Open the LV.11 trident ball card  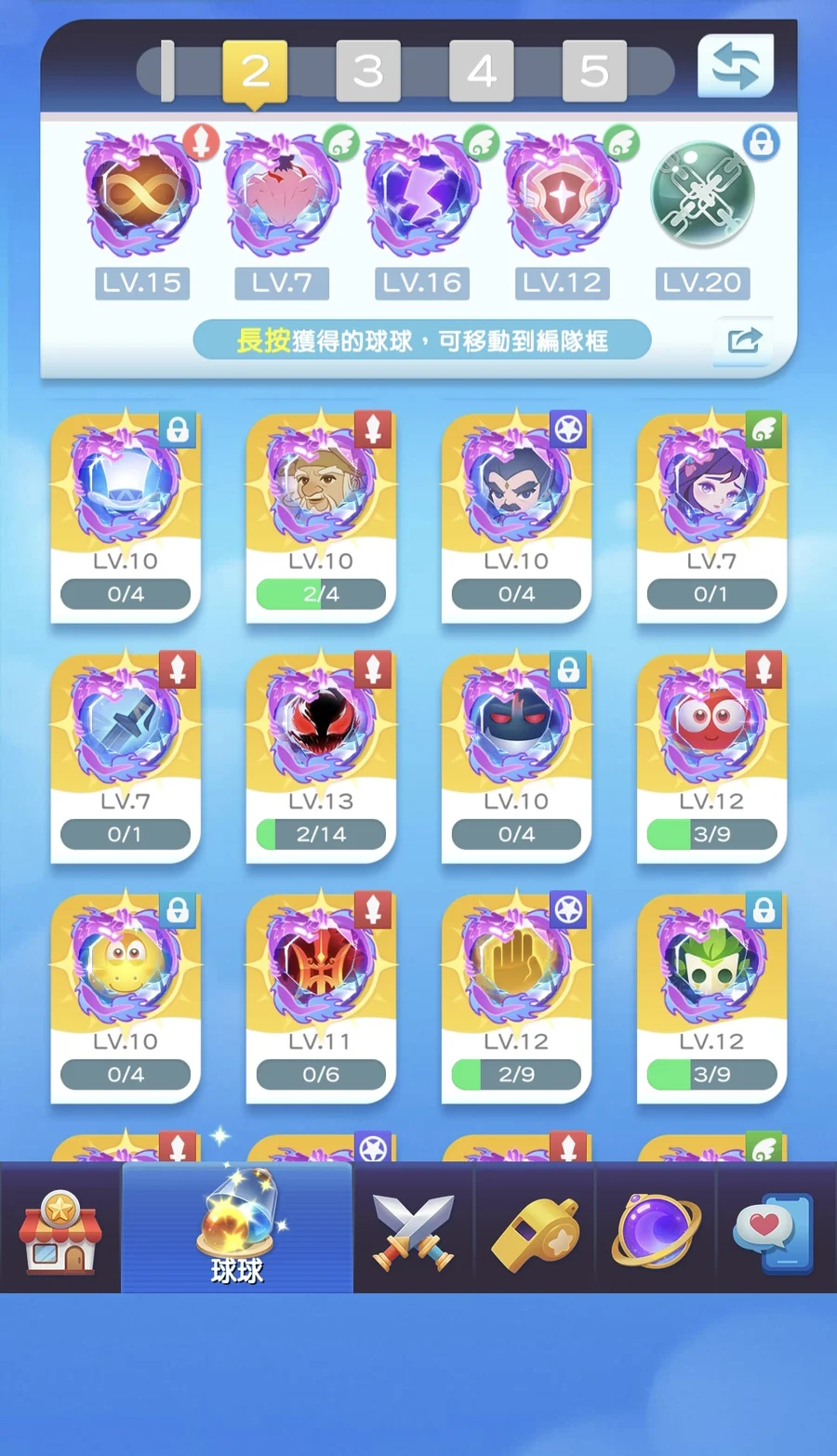[x=321, y=998]
